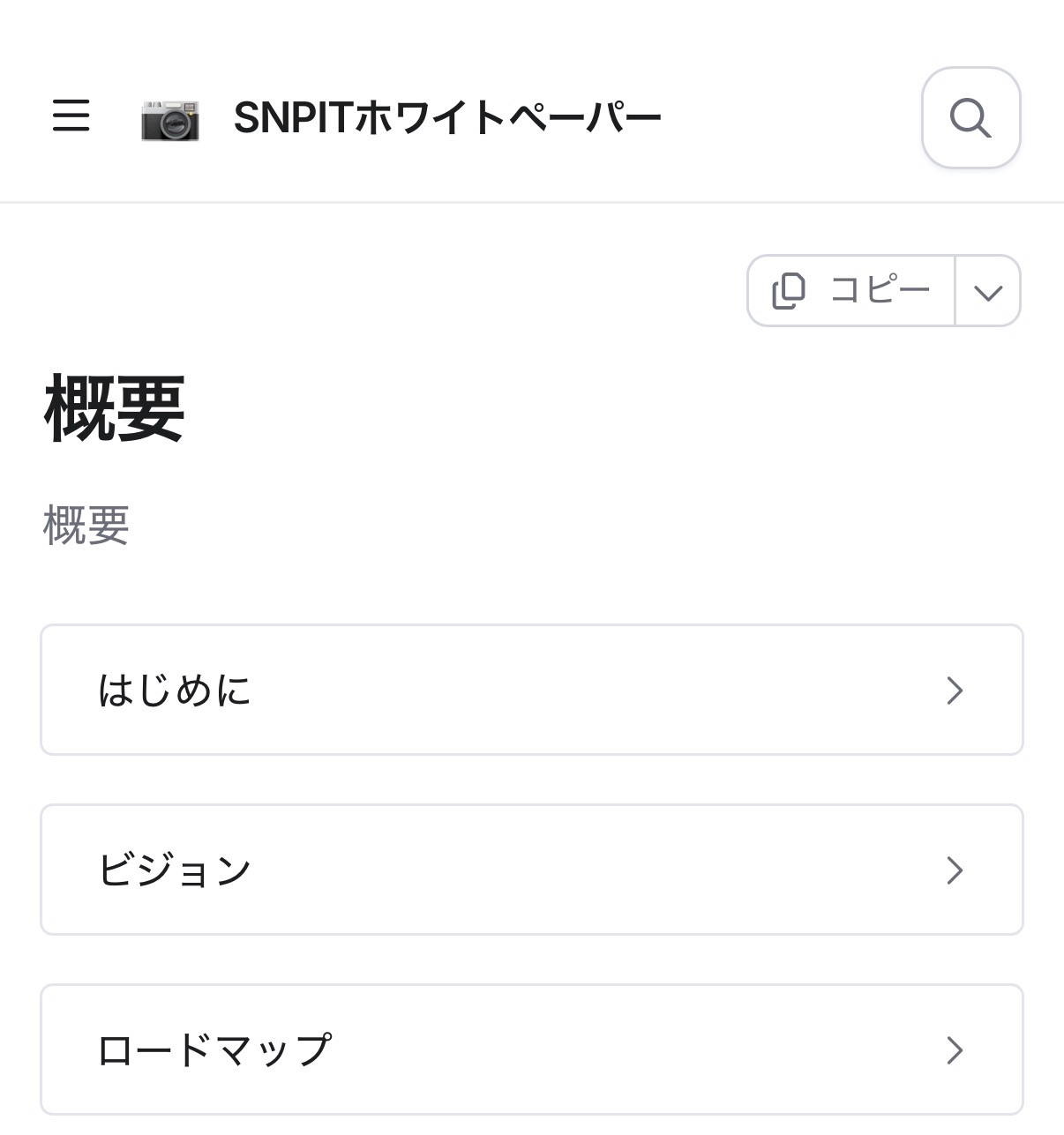Viewport: 1064px width, 1135px height.
Task: Select the chevron next to ロードマップ
Action: (955, 1049)
